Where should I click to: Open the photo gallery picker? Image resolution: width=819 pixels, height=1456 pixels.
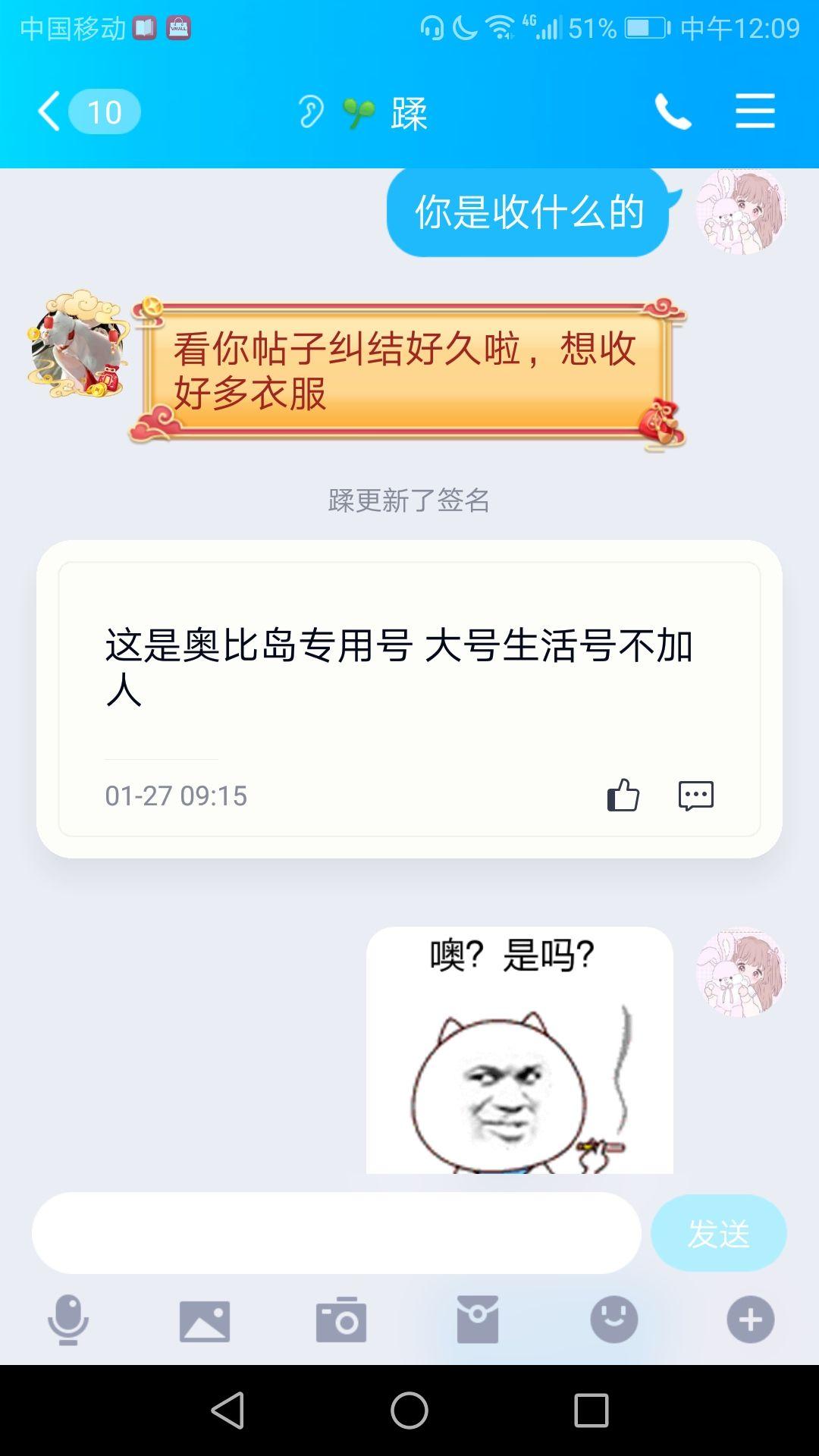[205, 1320]
